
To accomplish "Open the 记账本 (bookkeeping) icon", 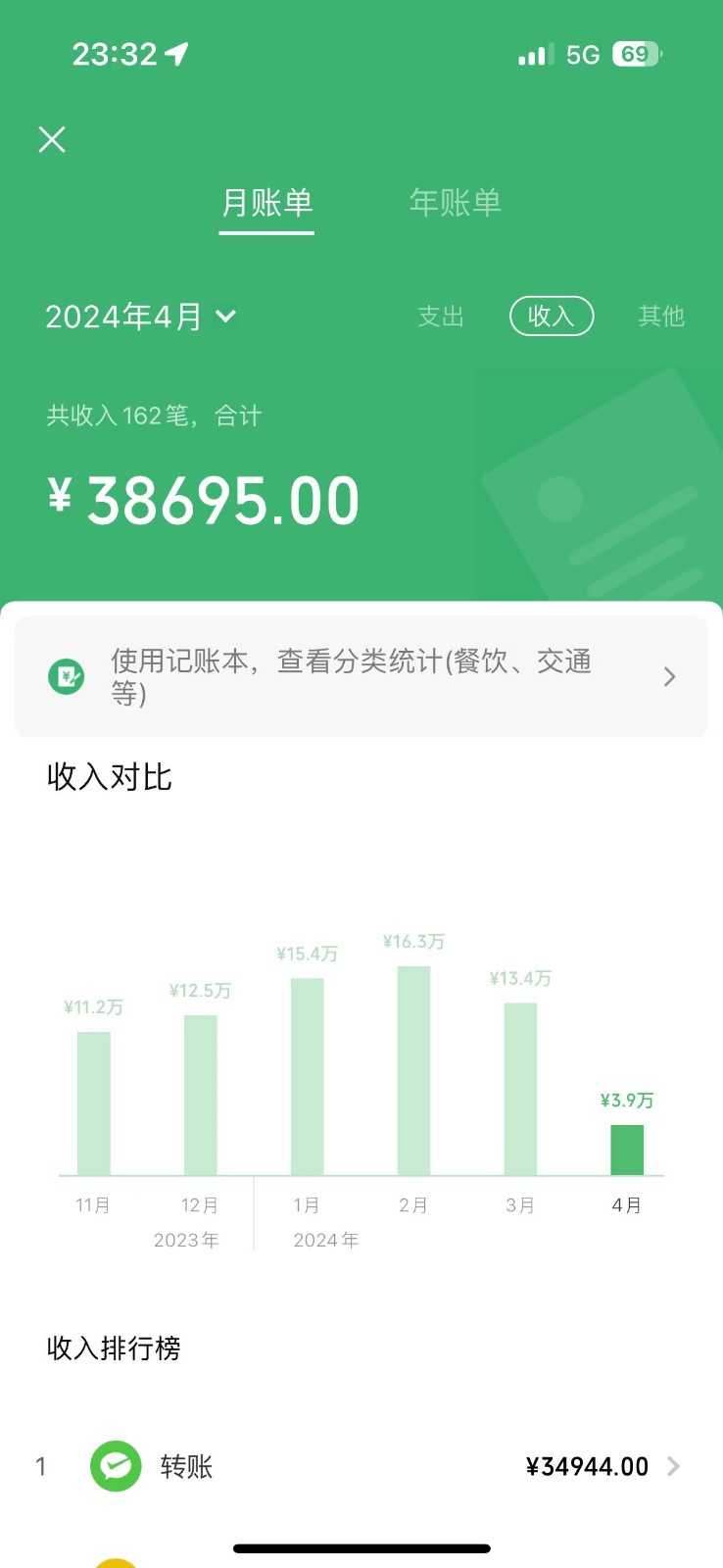I will tap(66, 676).
